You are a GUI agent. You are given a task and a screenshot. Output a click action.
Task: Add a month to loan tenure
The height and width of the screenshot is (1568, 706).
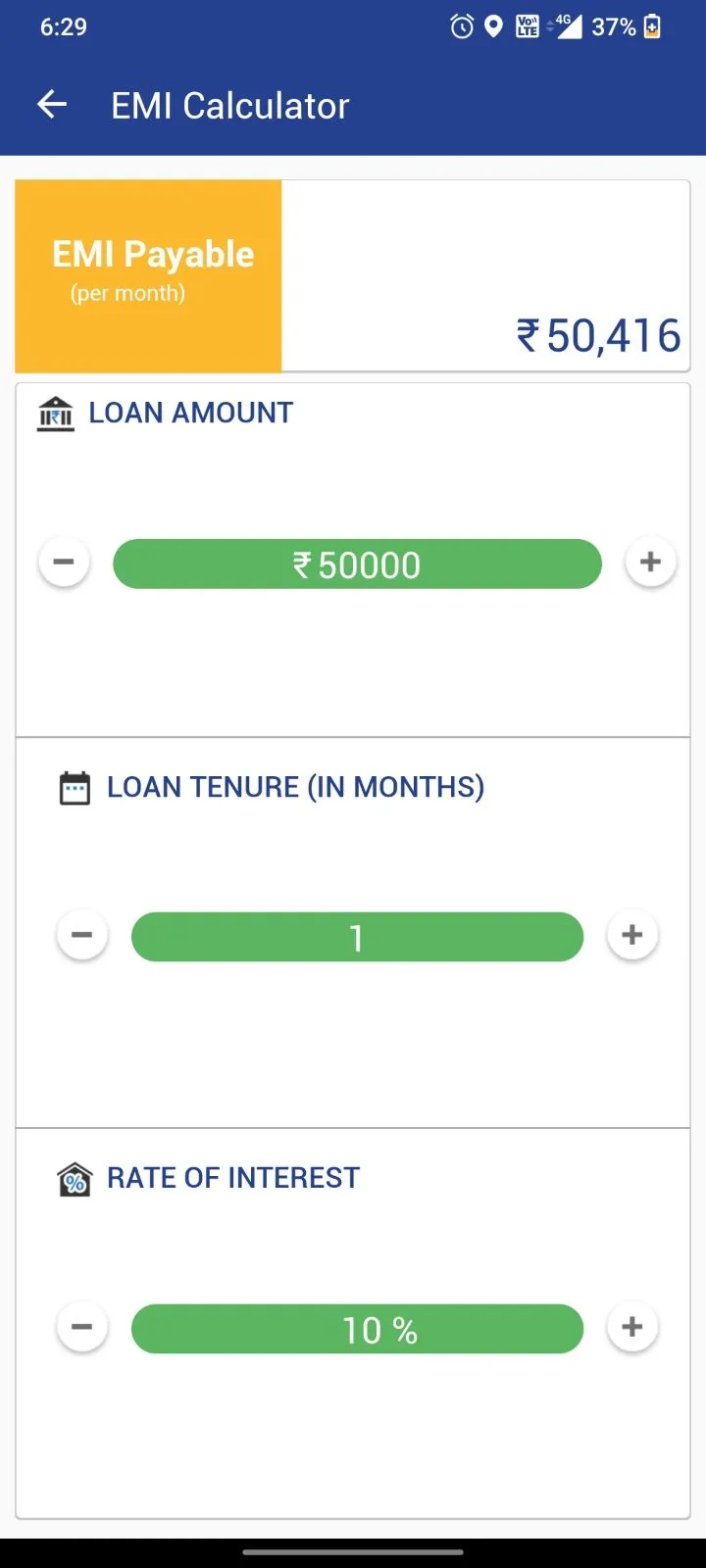click(x=632, y=935)
